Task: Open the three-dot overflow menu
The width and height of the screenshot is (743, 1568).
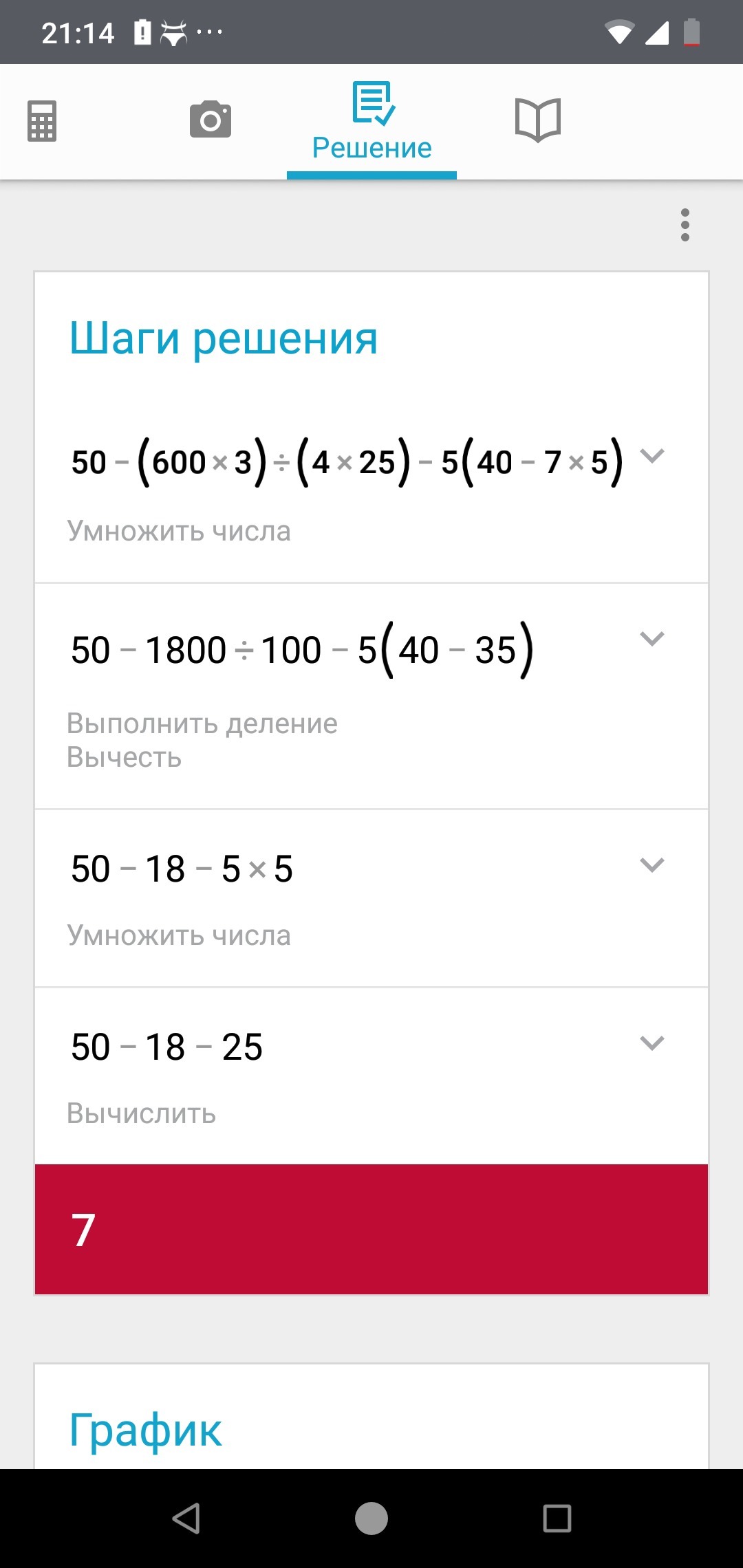Action: [685, 225]
